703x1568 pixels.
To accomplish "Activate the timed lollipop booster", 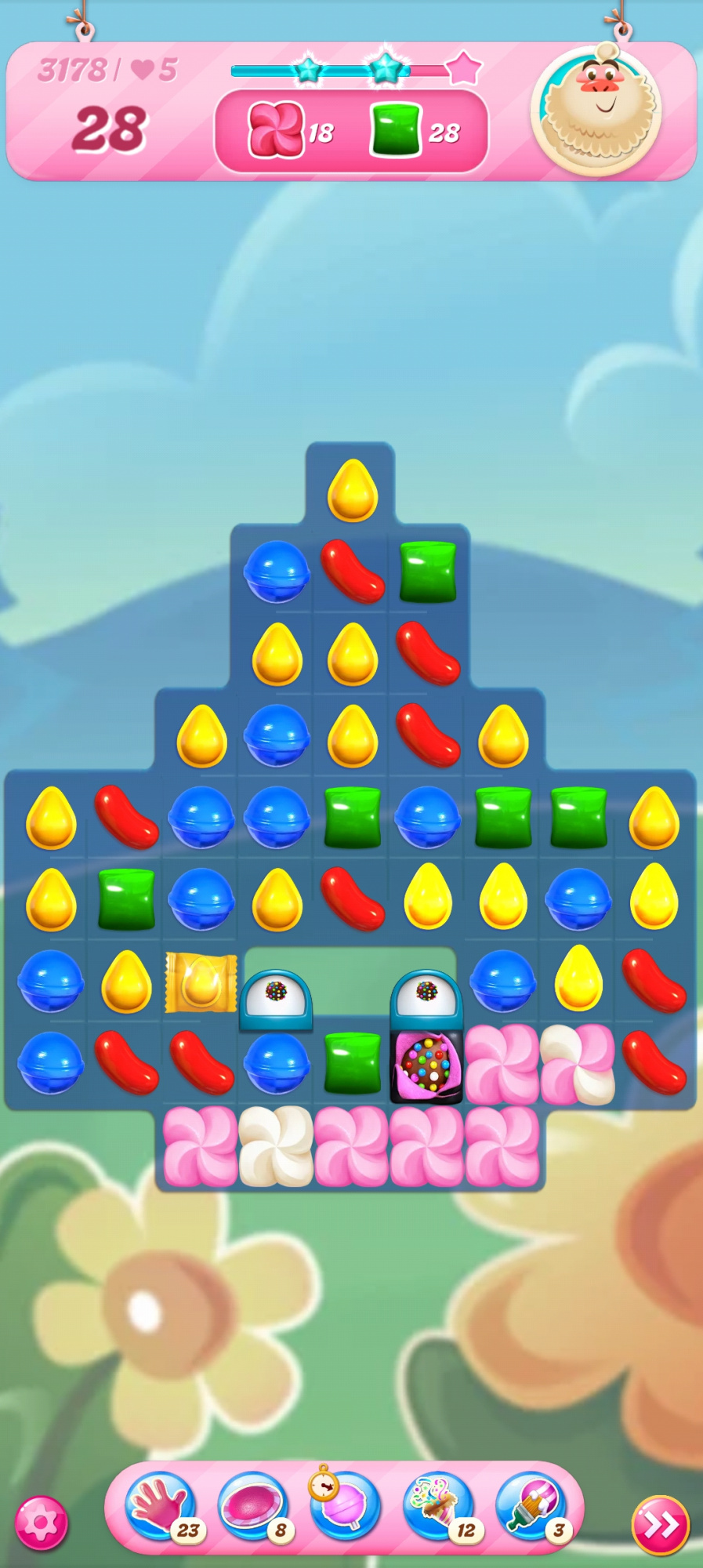I will point(345,1505).
